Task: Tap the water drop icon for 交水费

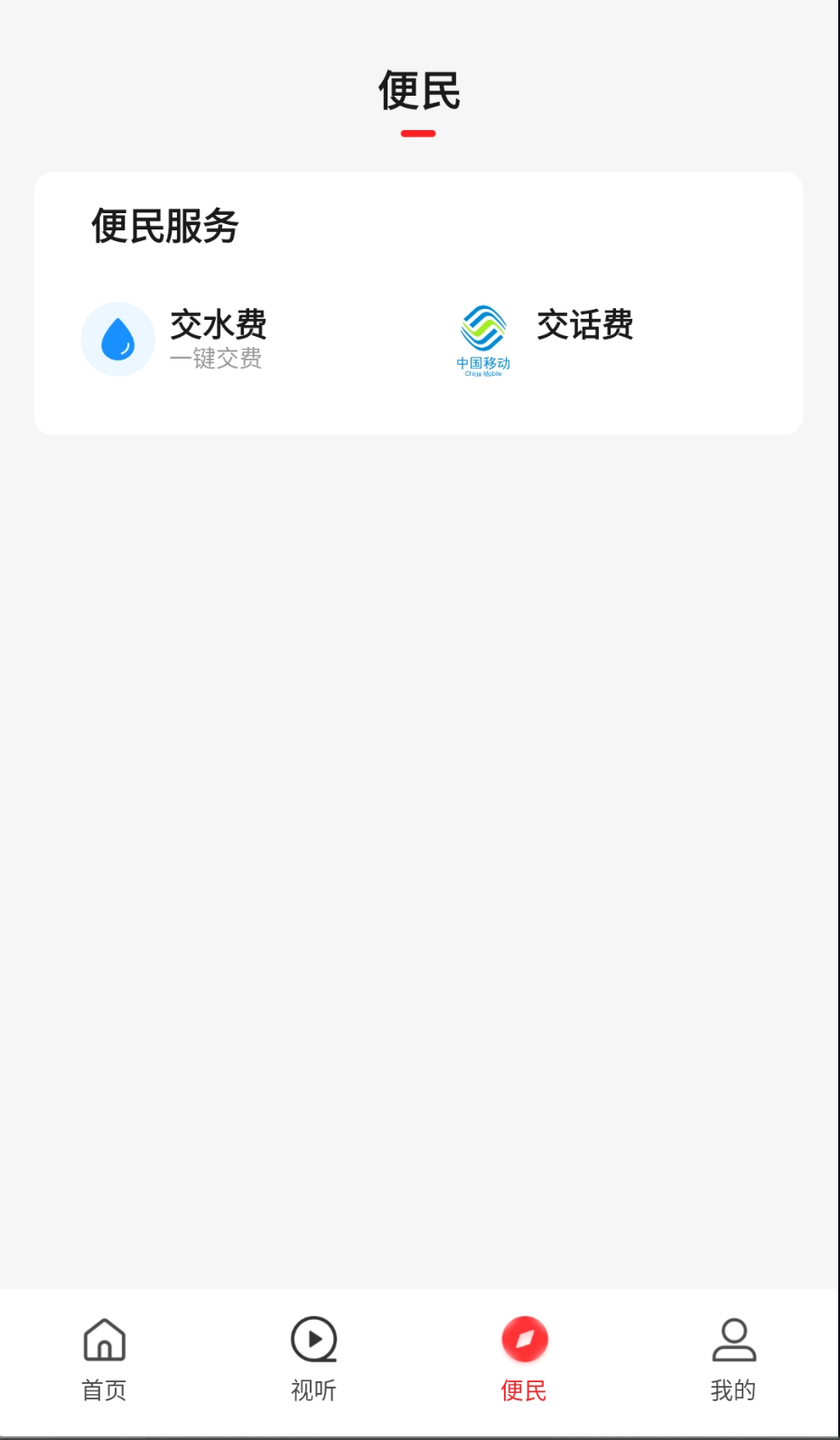Action: tap(117, 339)
